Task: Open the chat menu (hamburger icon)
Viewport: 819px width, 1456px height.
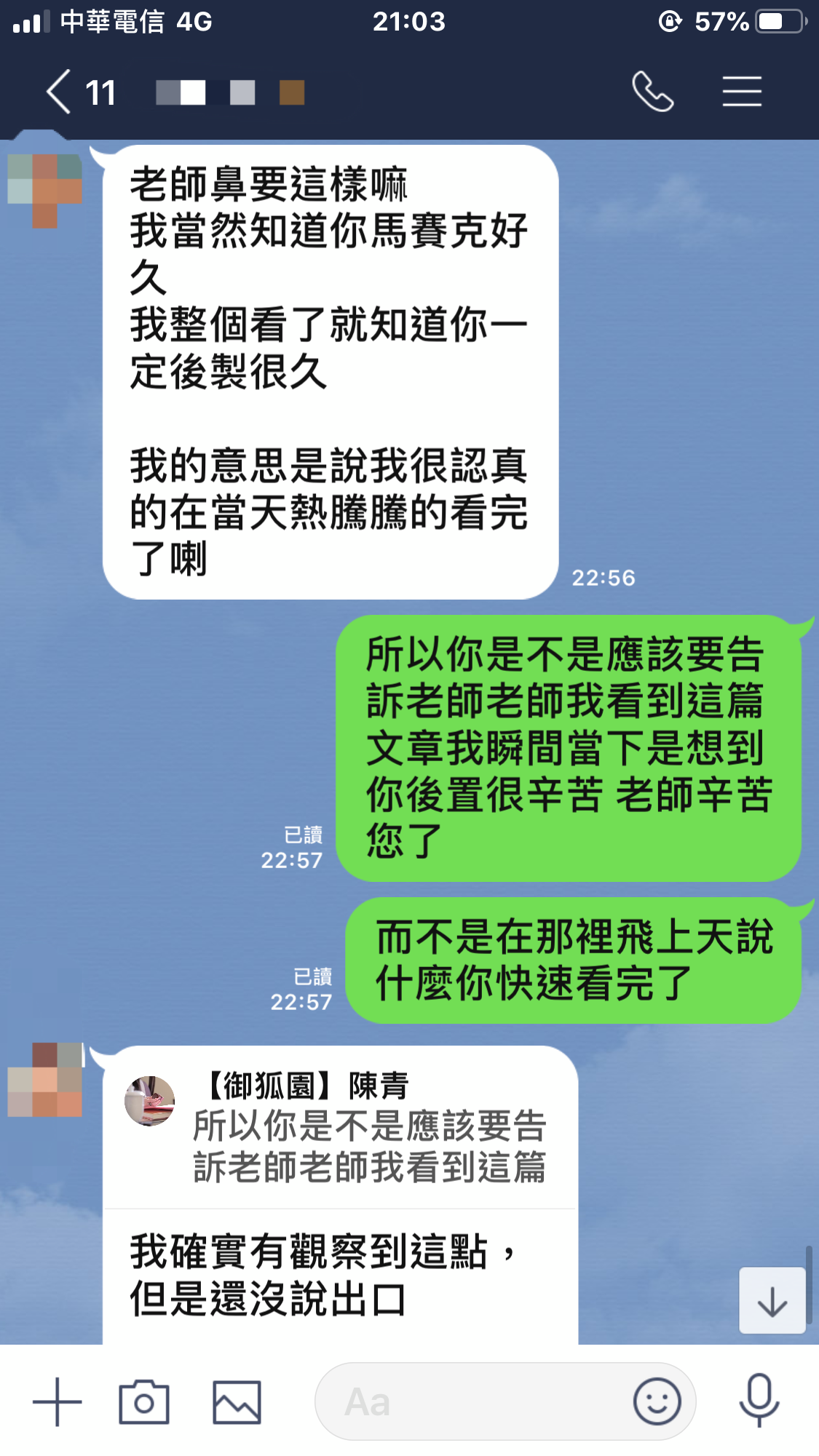Action: click(742, 92)
